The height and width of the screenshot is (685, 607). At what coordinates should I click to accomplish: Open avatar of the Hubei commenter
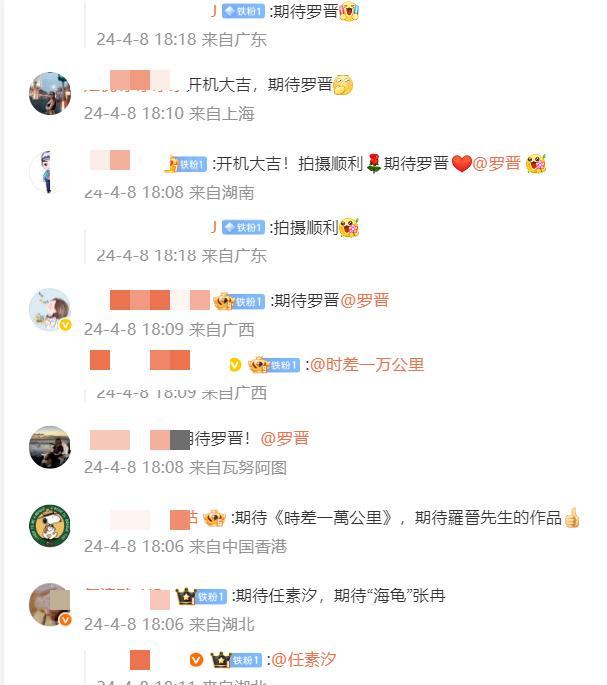coord(50,604)
